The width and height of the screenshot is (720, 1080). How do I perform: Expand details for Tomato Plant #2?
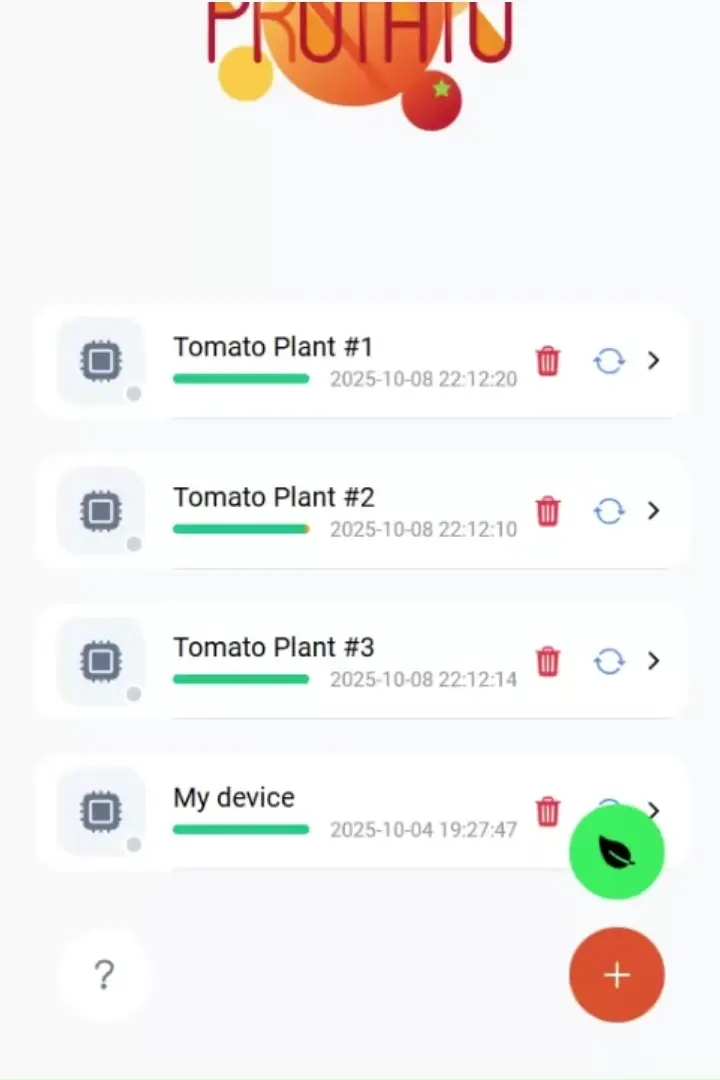tap(653, 511)
